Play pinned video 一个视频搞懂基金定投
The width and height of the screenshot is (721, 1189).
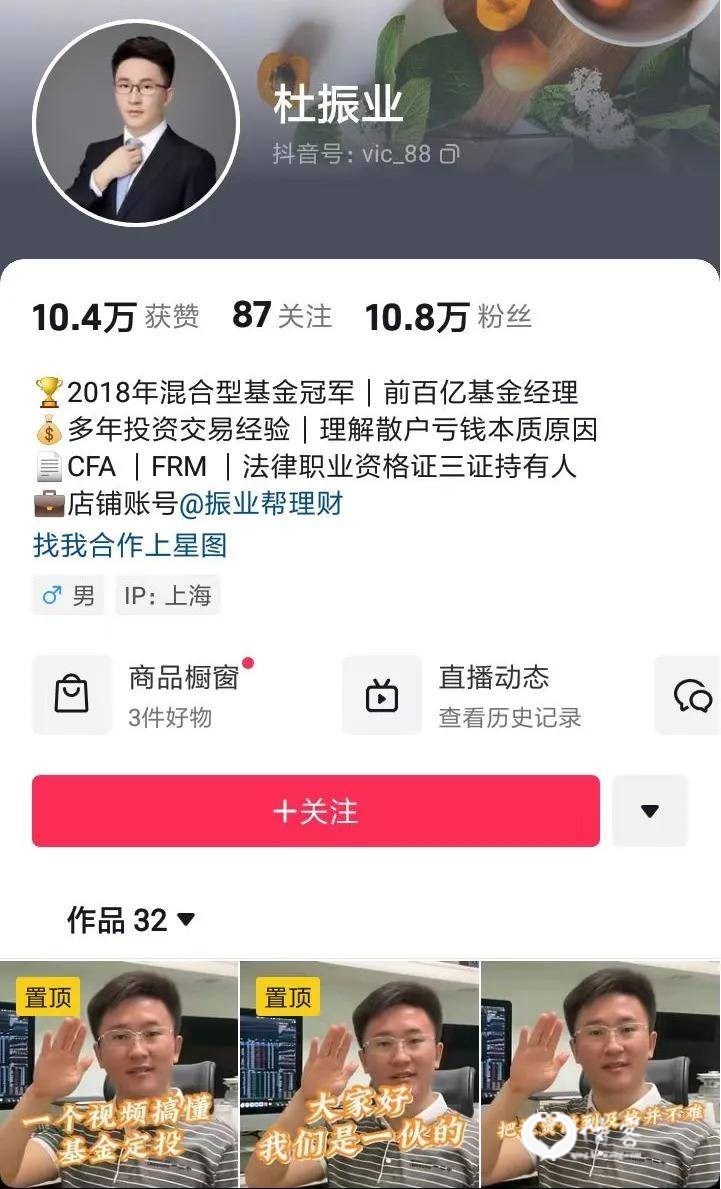coord(119,1075)
